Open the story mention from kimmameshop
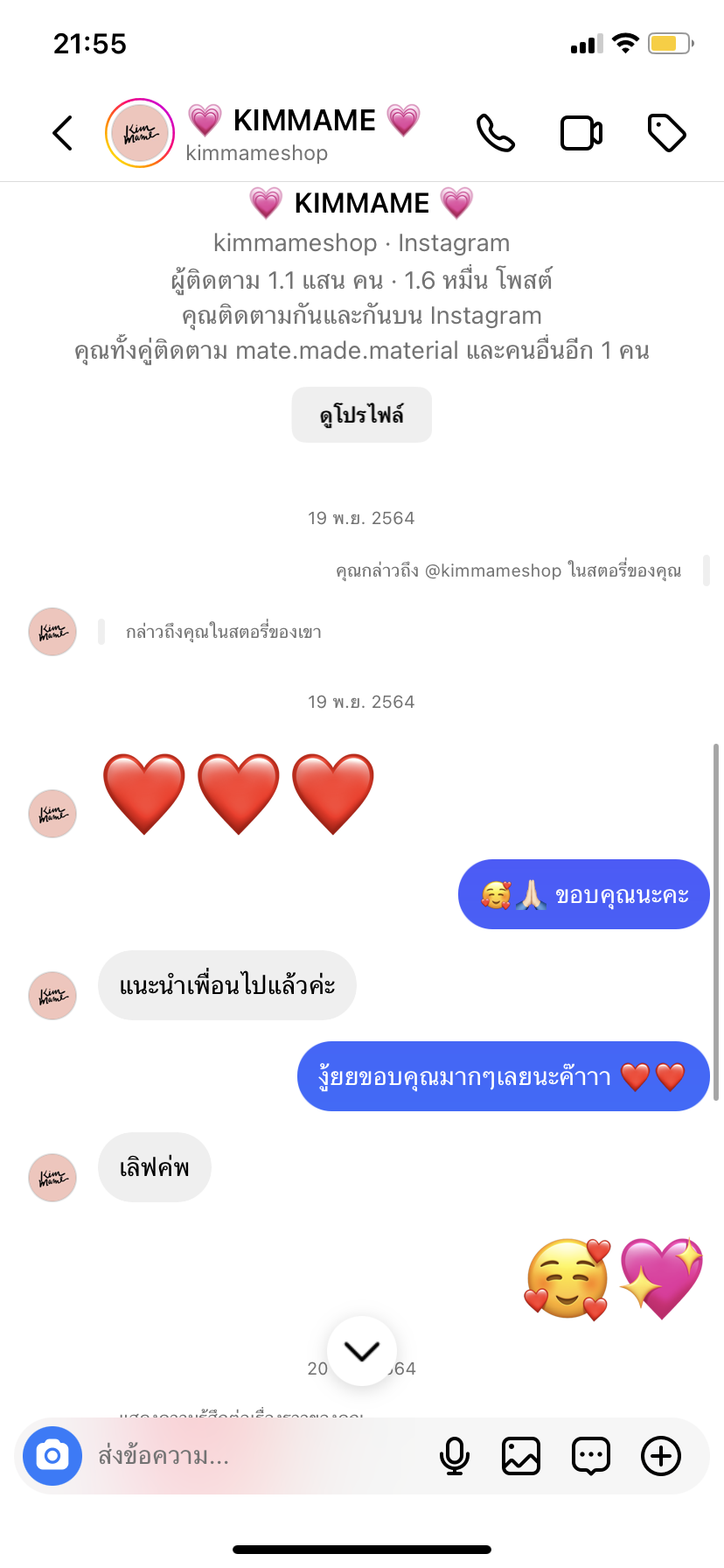 (x=224, y=632)
